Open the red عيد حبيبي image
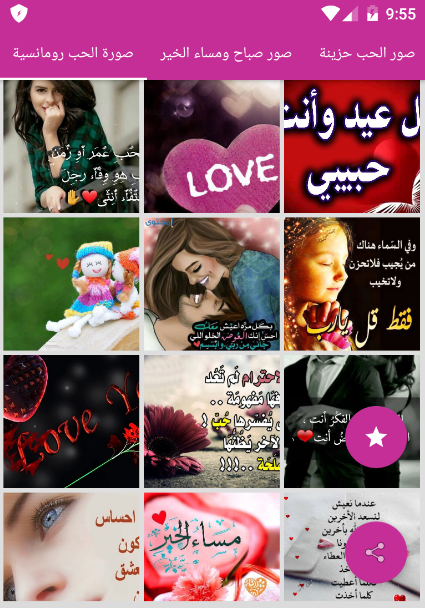This screenshot has width=425, height=608. [x=352, y=147]
